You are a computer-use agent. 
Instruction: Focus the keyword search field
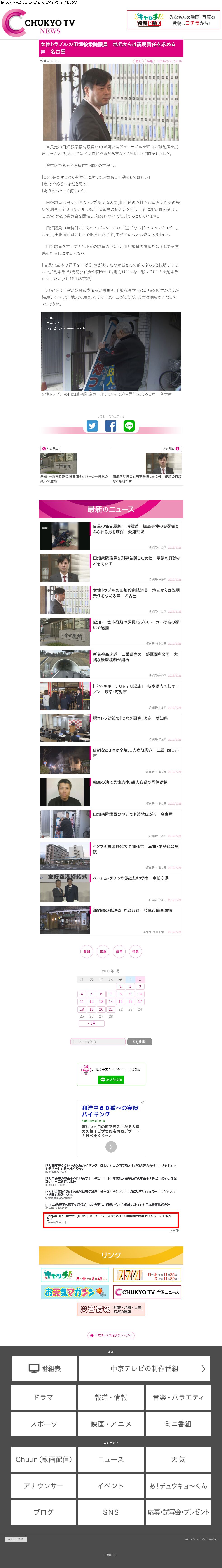(98, 1041)
